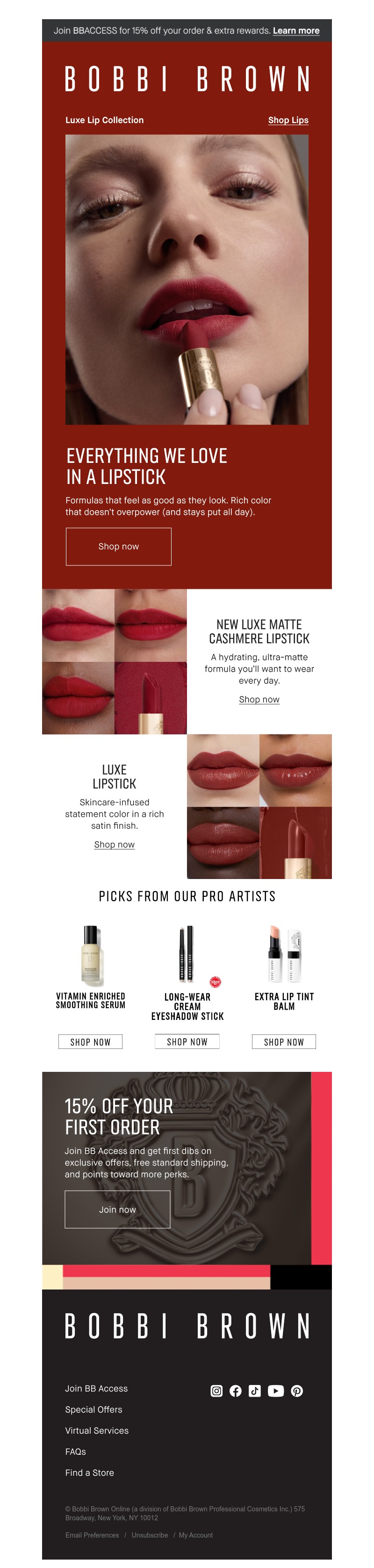Open the Join BB Access footer link

pyautogui.click(x=96, y=1388)
